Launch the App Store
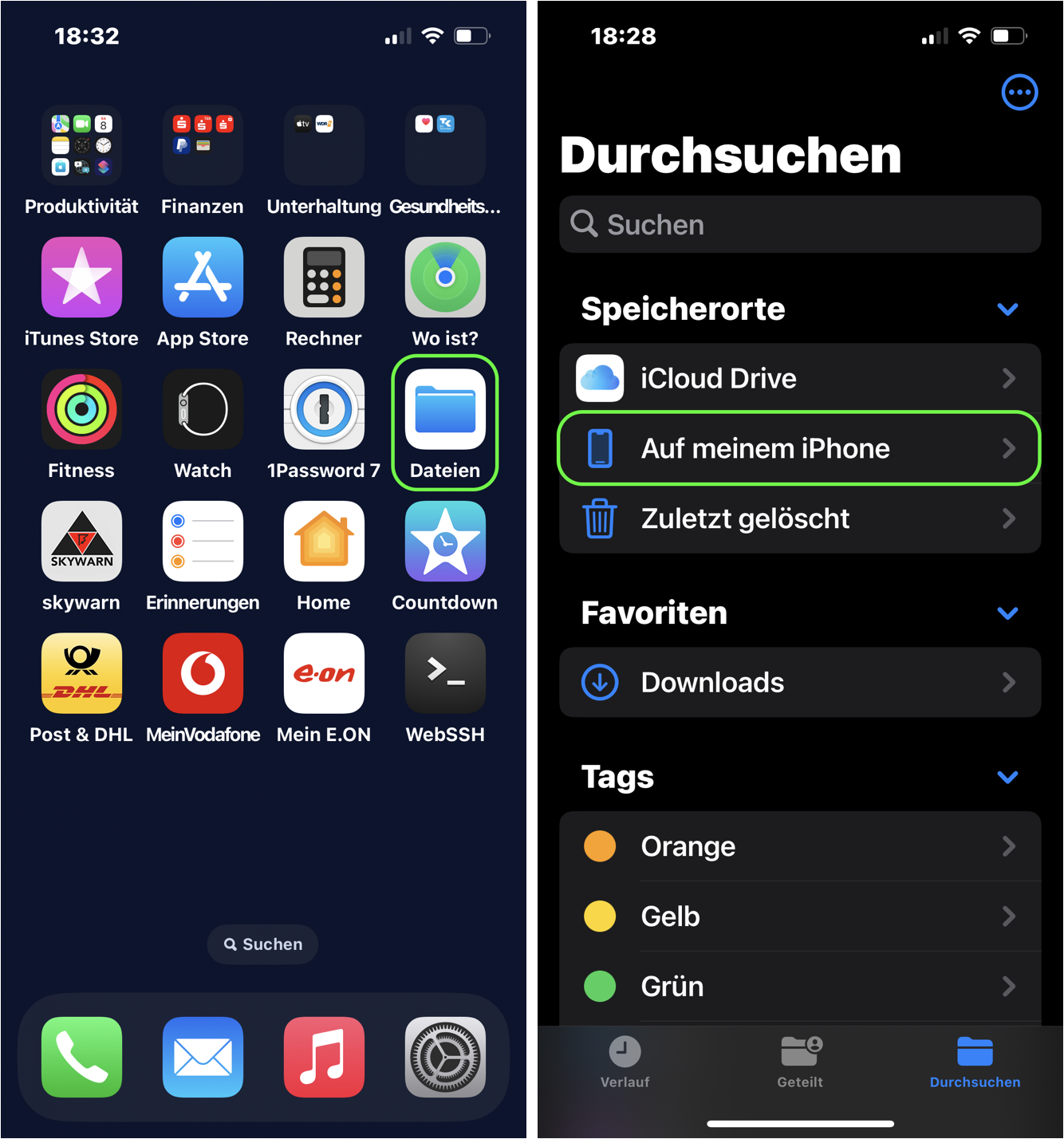 point(203,278)
